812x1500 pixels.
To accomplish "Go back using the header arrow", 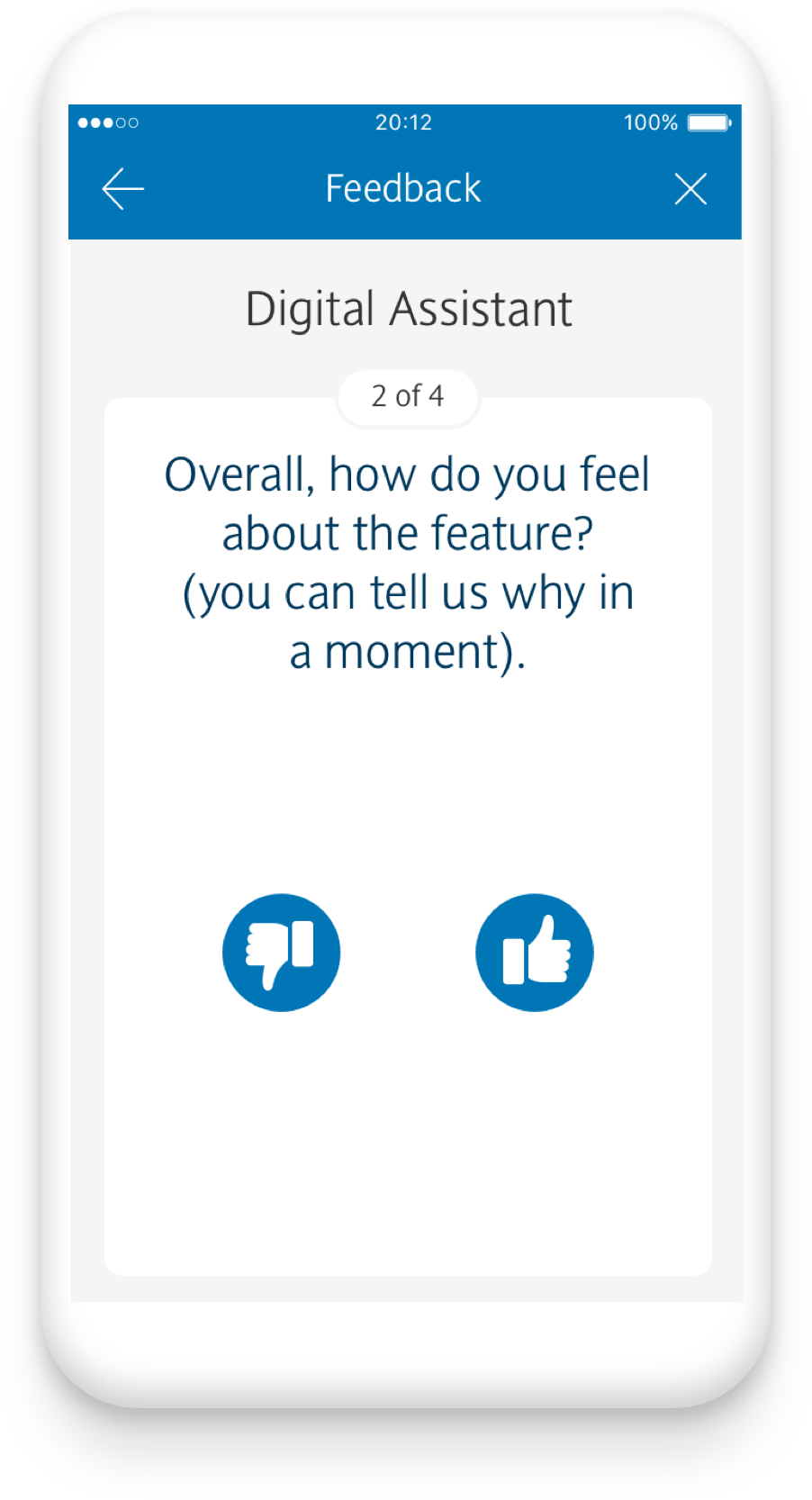I will coord(123,189).
